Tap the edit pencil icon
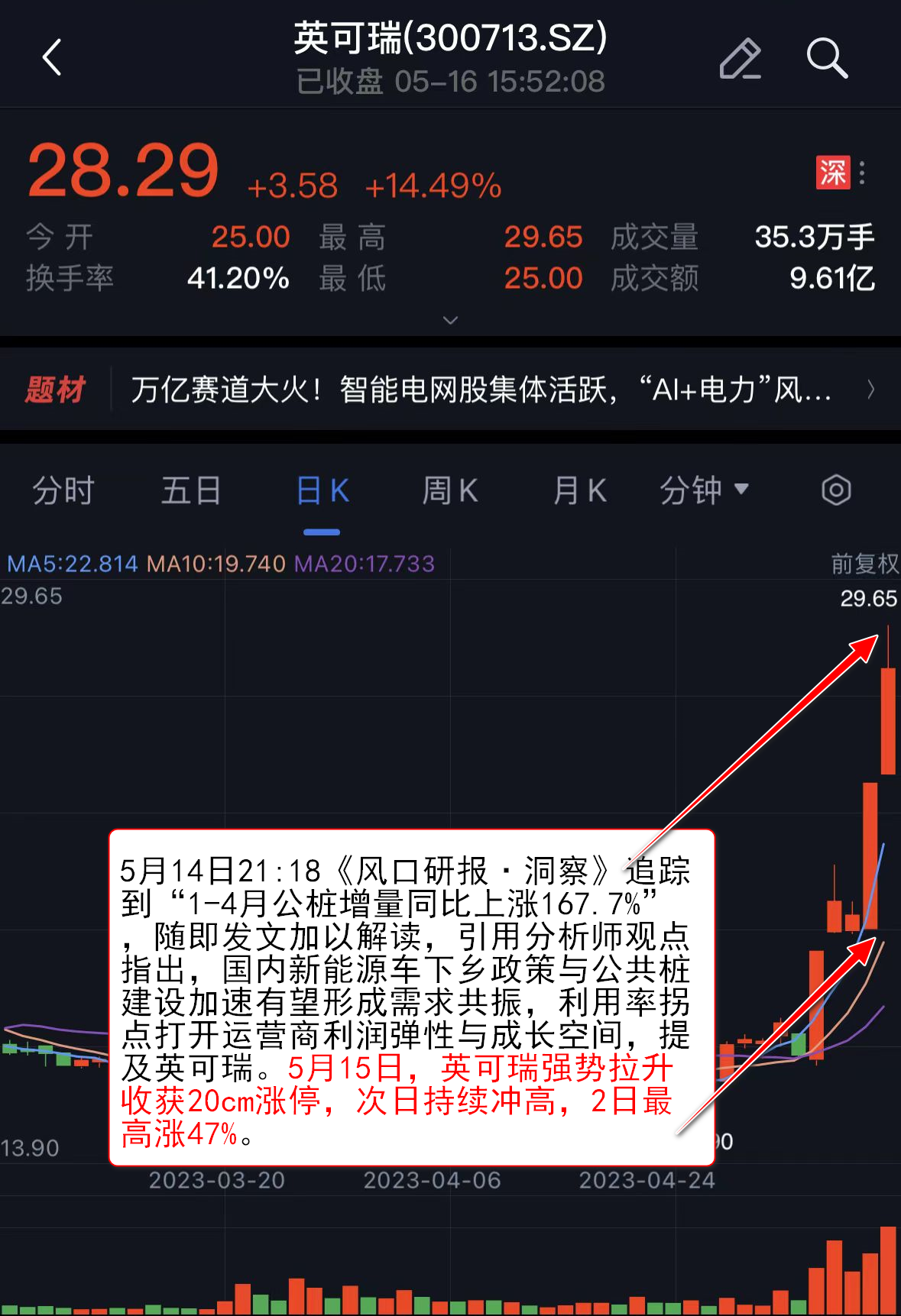The width and height of the screenshot is (901, 1316). 740,58
